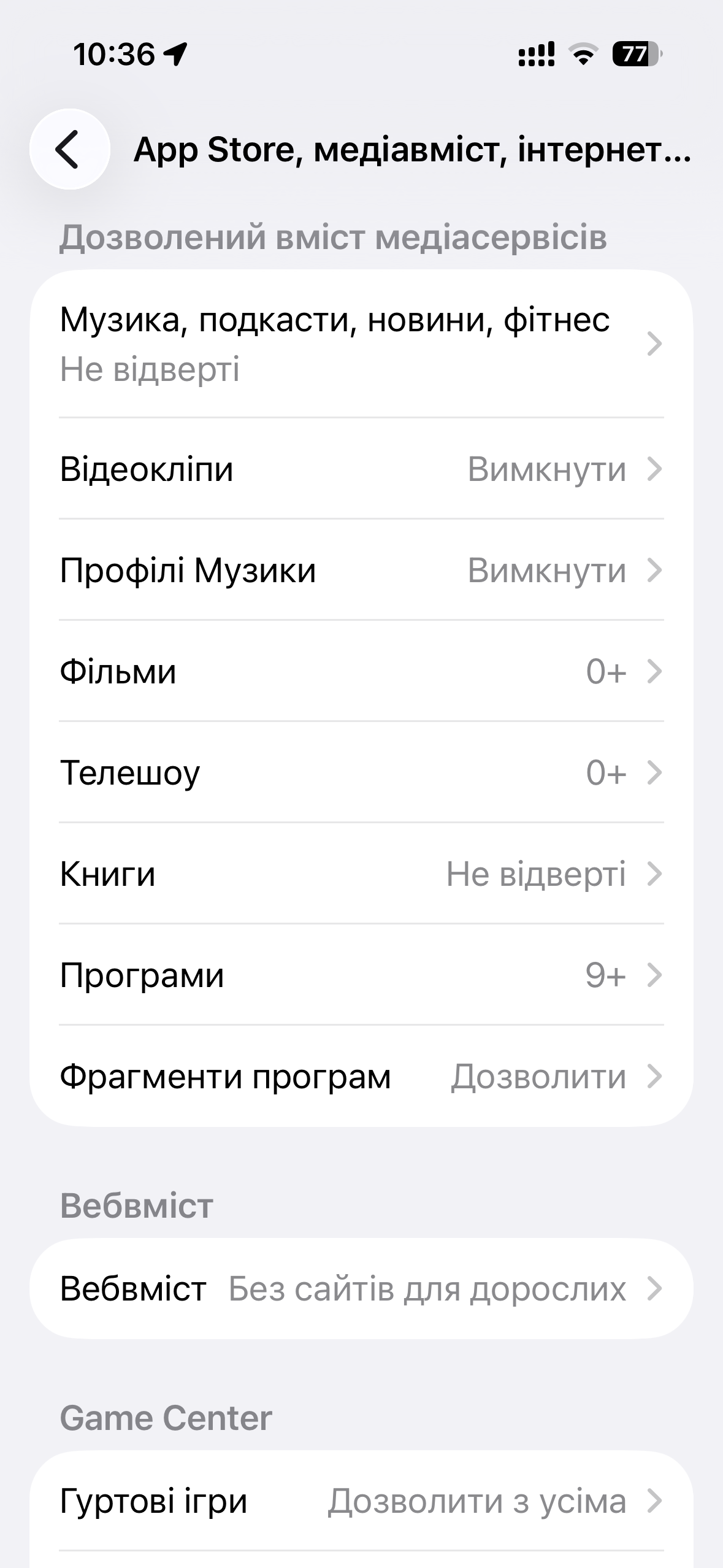723x1568 pixels.
Task: Open the Телешоу rating setting
Action: (361, 773)
